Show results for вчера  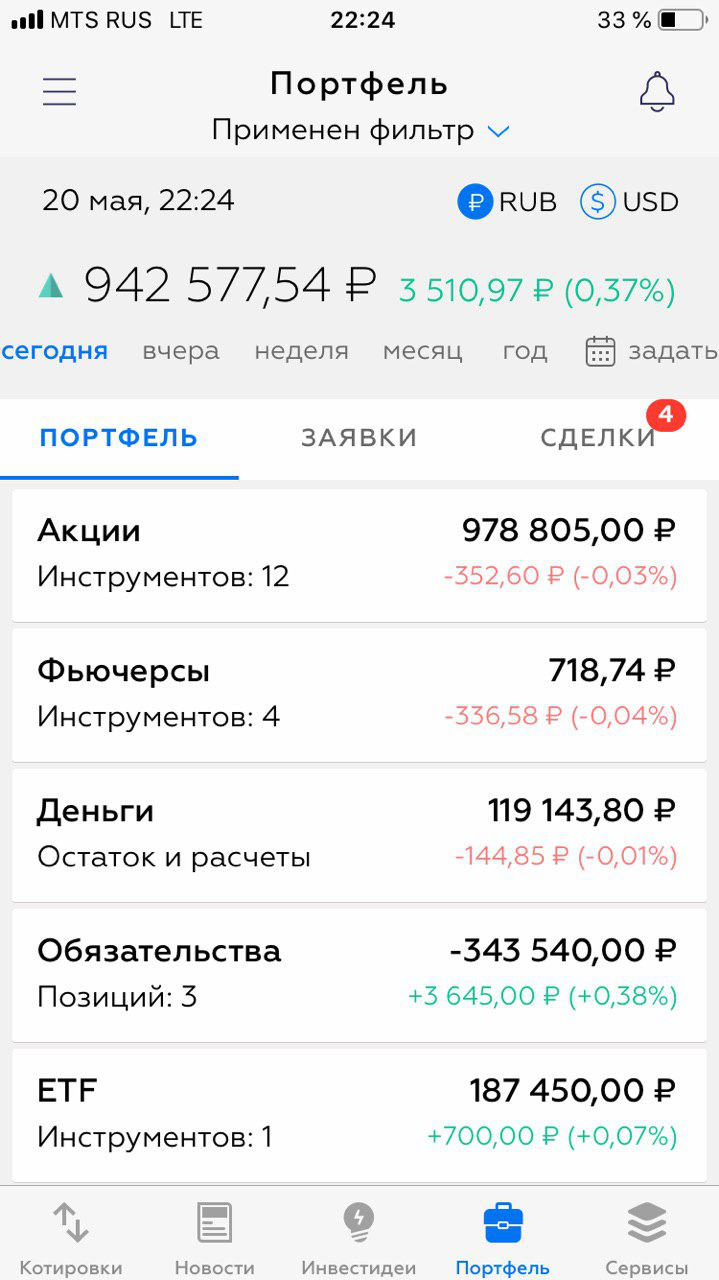181,351
